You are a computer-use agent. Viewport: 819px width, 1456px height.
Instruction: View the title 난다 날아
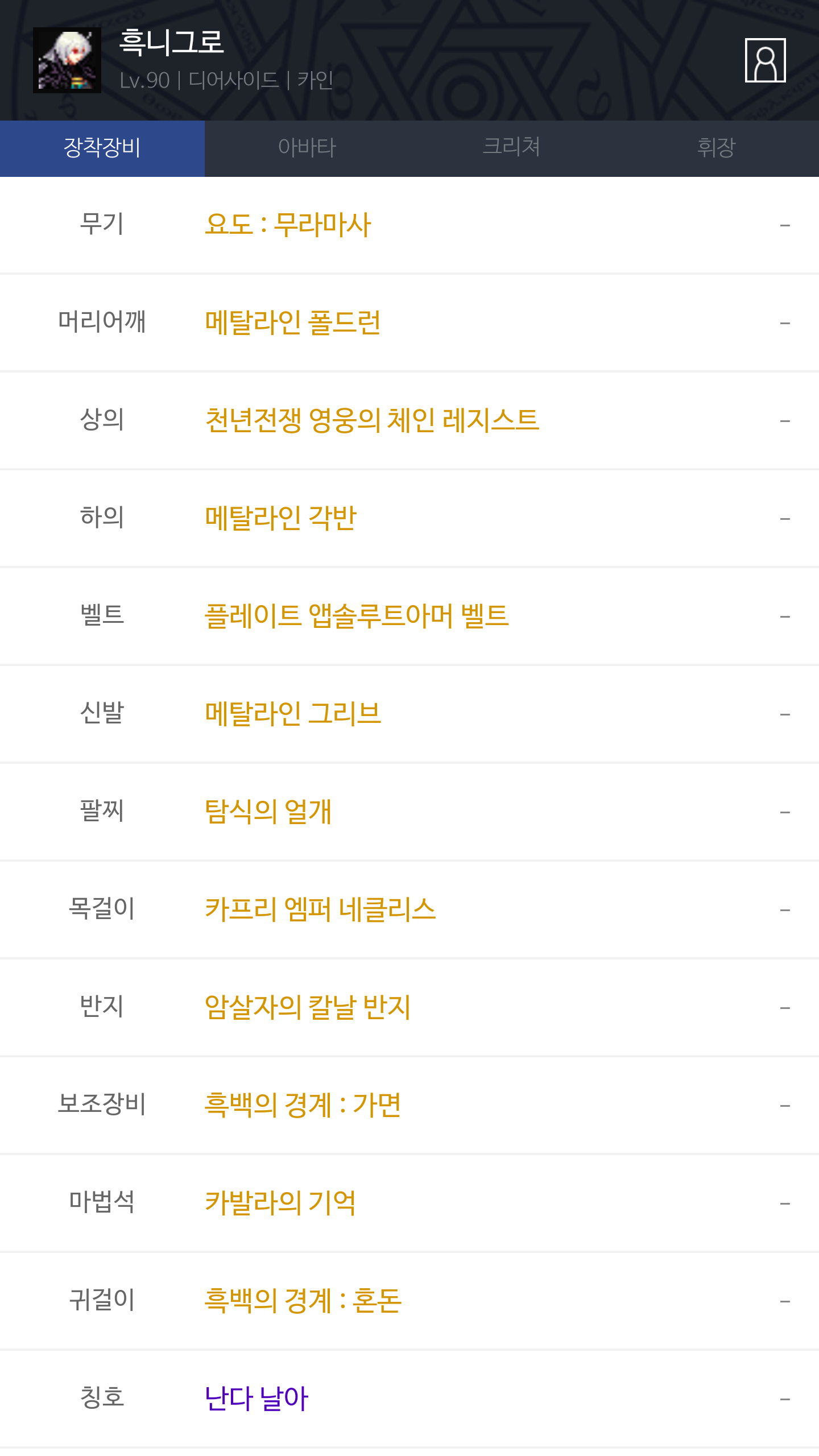409,1399
